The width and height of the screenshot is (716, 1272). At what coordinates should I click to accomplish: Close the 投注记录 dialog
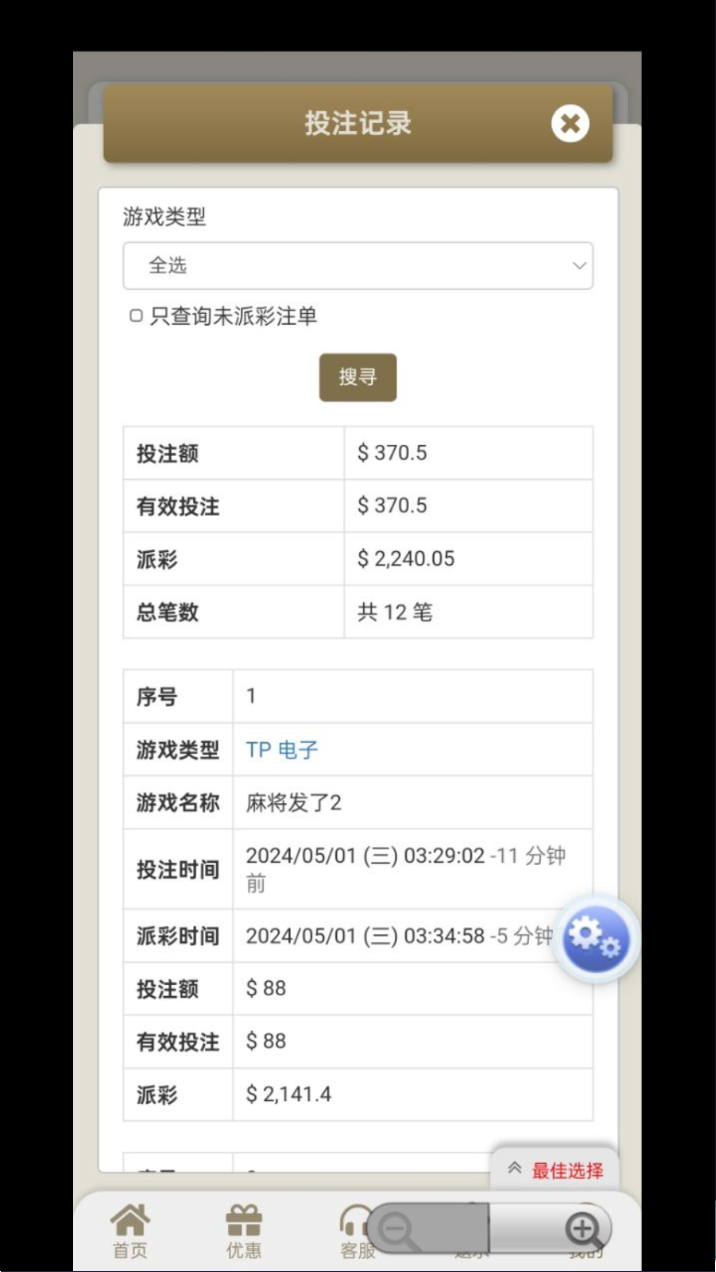[570, 124]
